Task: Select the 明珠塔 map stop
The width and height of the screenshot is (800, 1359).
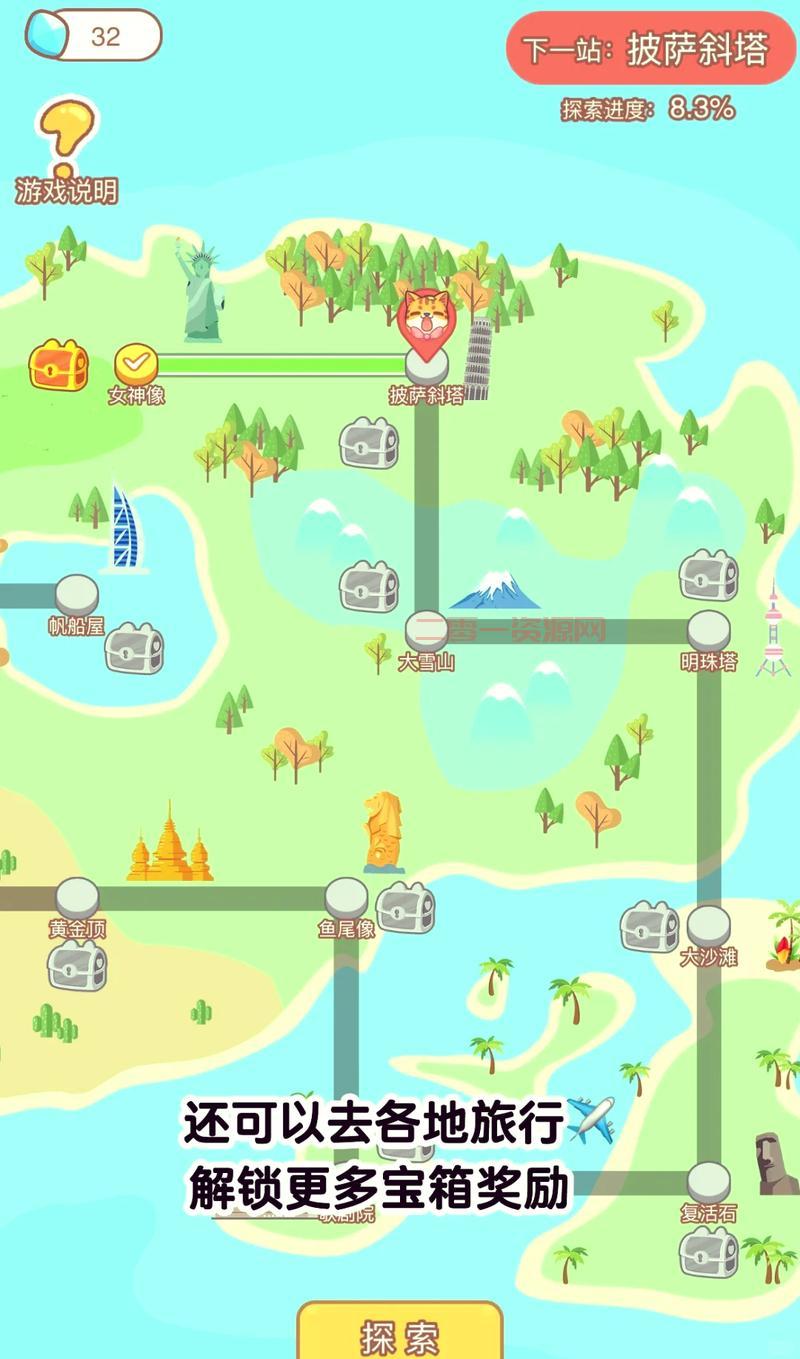Action: [x=708, y=632]
